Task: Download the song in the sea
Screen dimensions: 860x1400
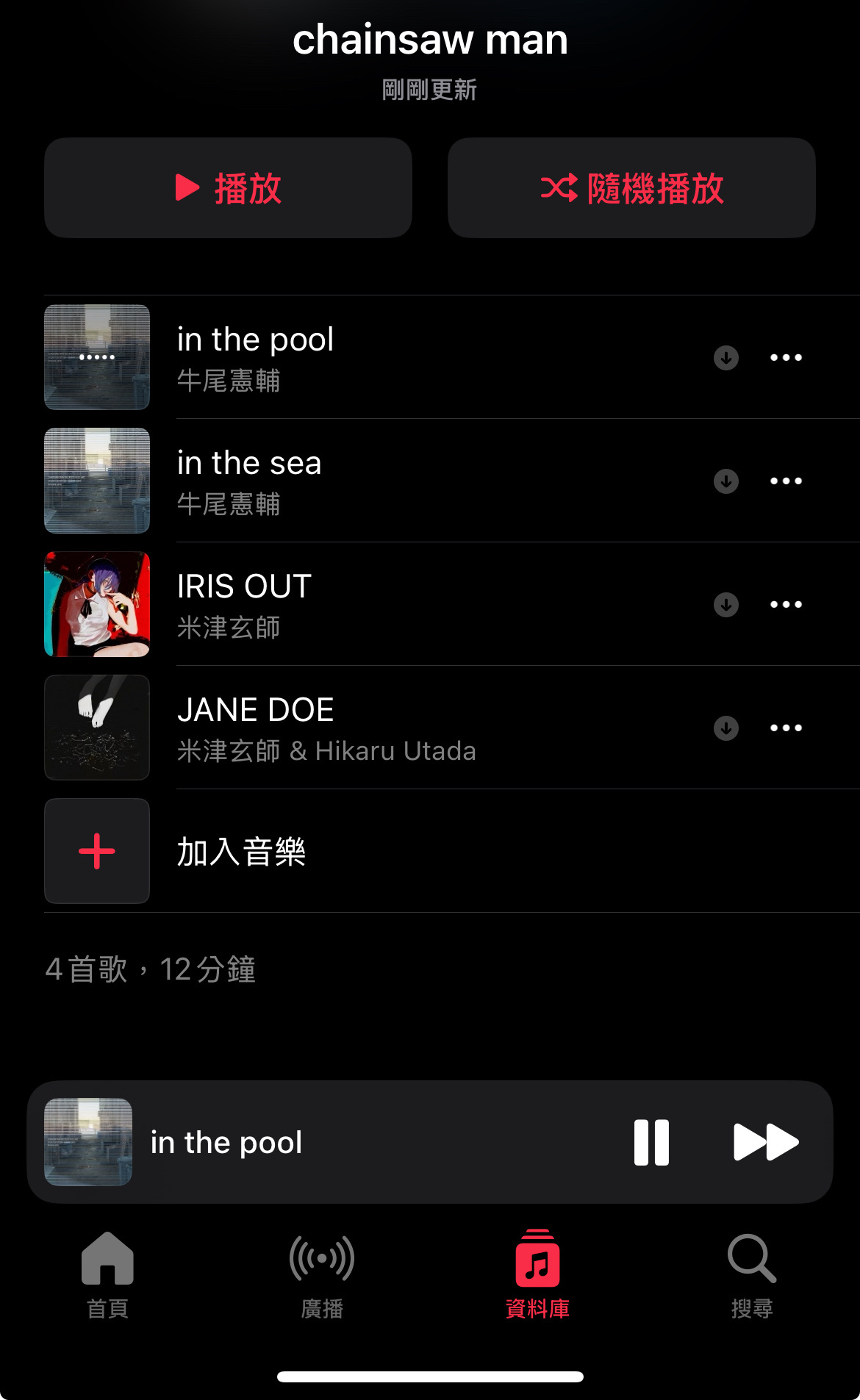Action: tap(726, 481)
